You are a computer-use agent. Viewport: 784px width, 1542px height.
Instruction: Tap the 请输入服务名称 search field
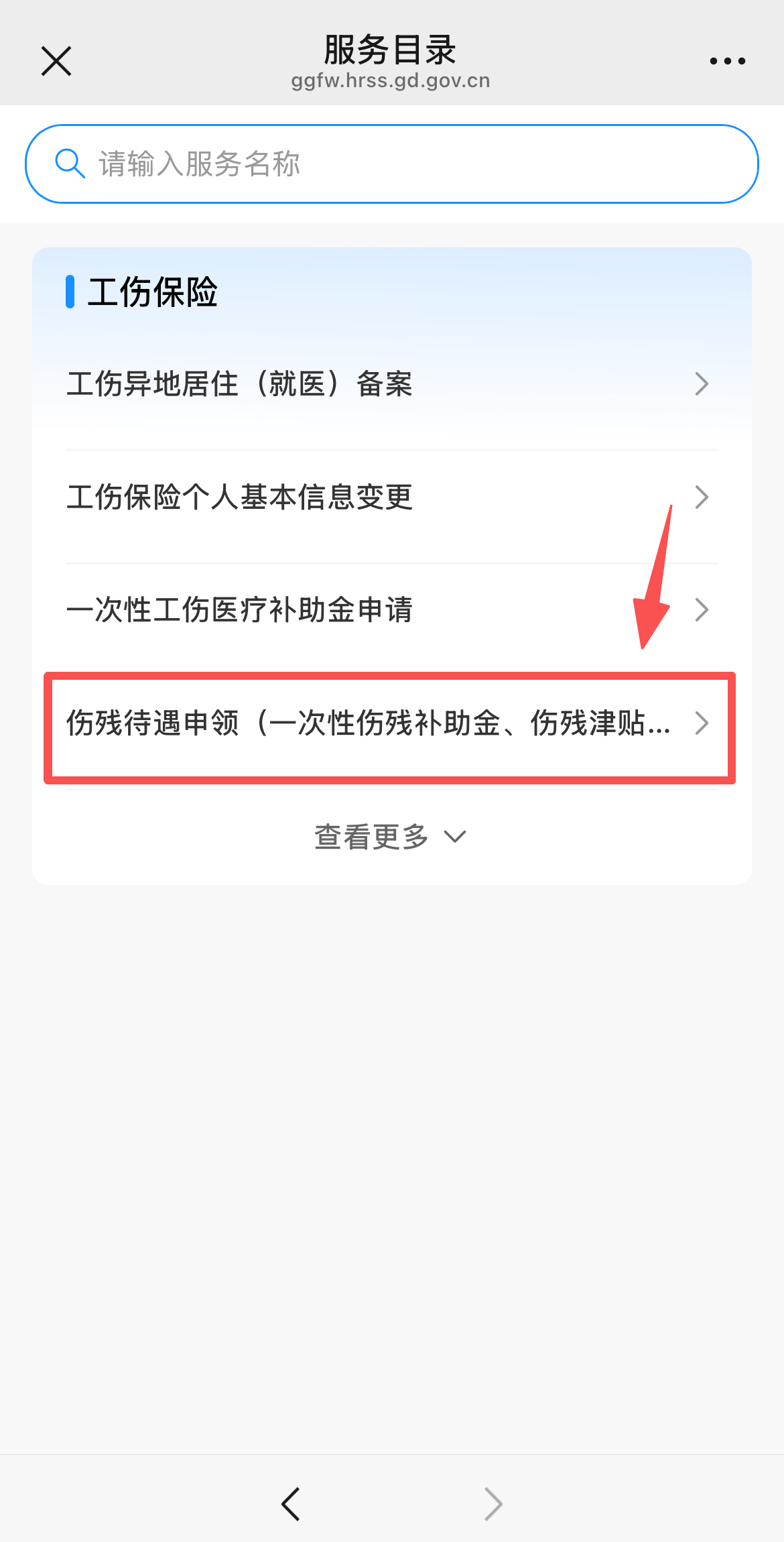[x=391, y=164]
